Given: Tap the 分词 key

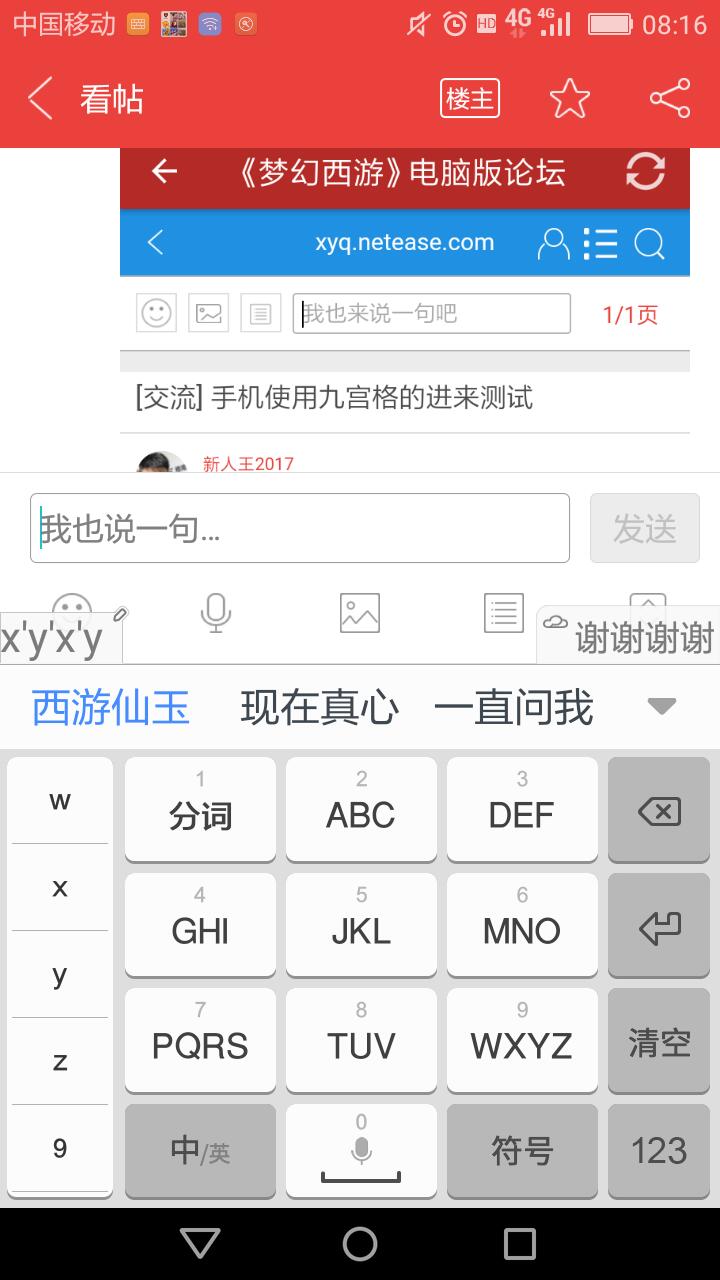Looking at the screenshot, I should click(200, 808).
